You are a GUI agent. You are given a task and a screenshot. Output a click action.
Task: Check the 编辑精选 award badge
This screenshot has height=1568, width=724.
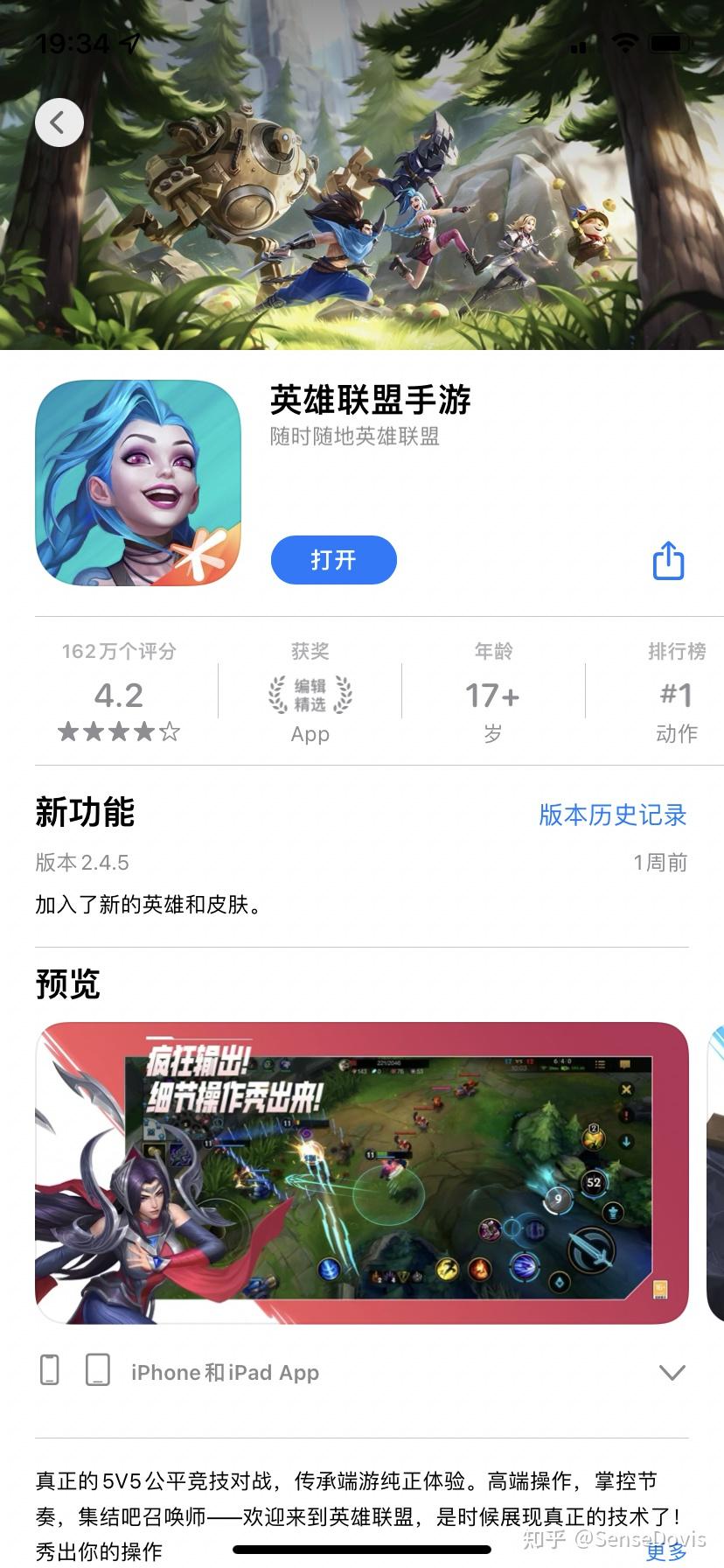coord(310,695)
